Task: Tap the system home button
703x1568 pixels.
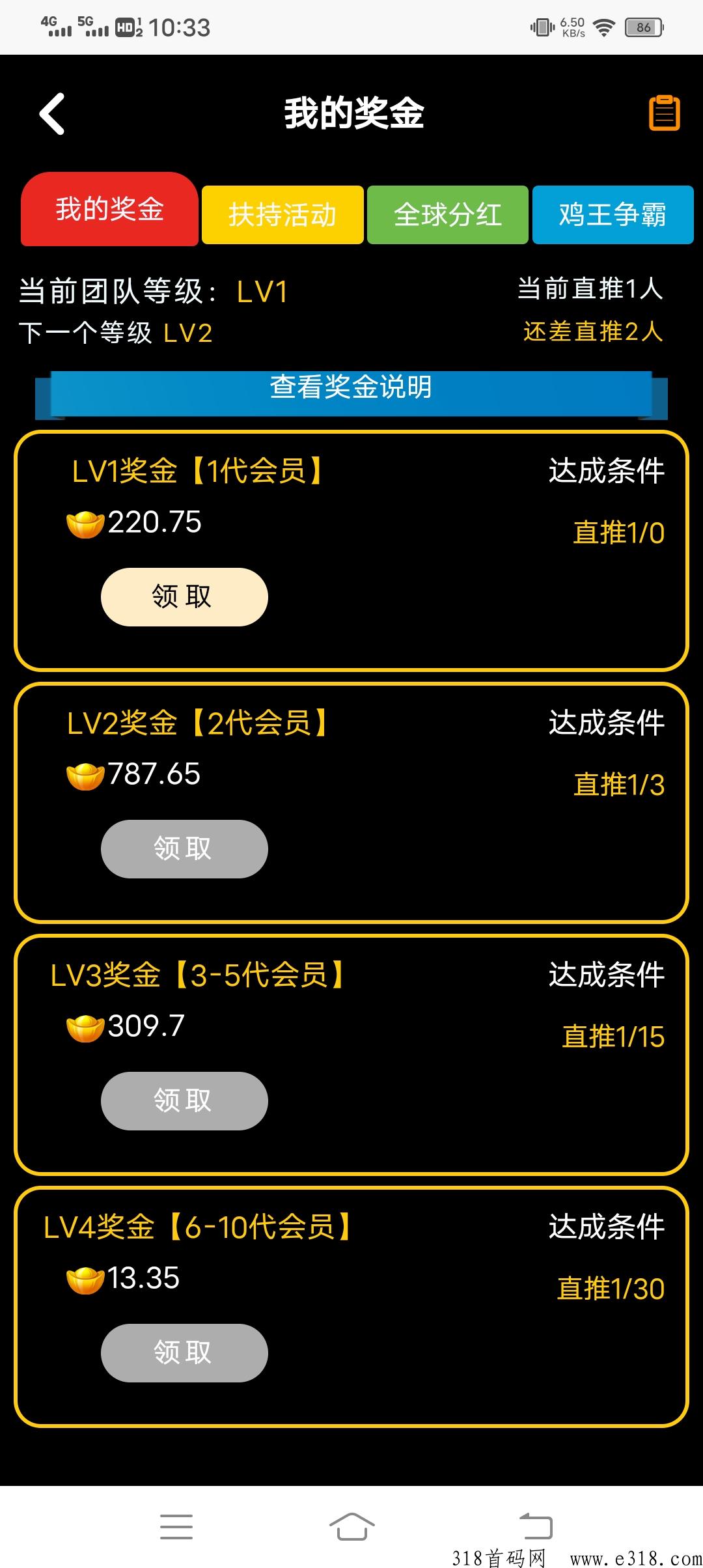Action: 351,1526
